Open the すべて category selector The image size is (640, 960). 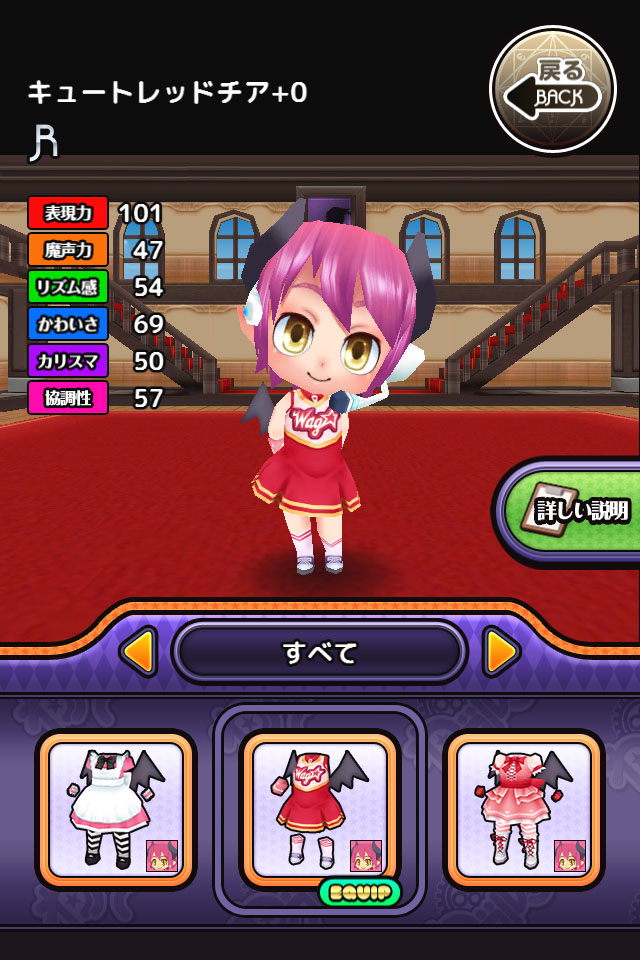point(320,653)
